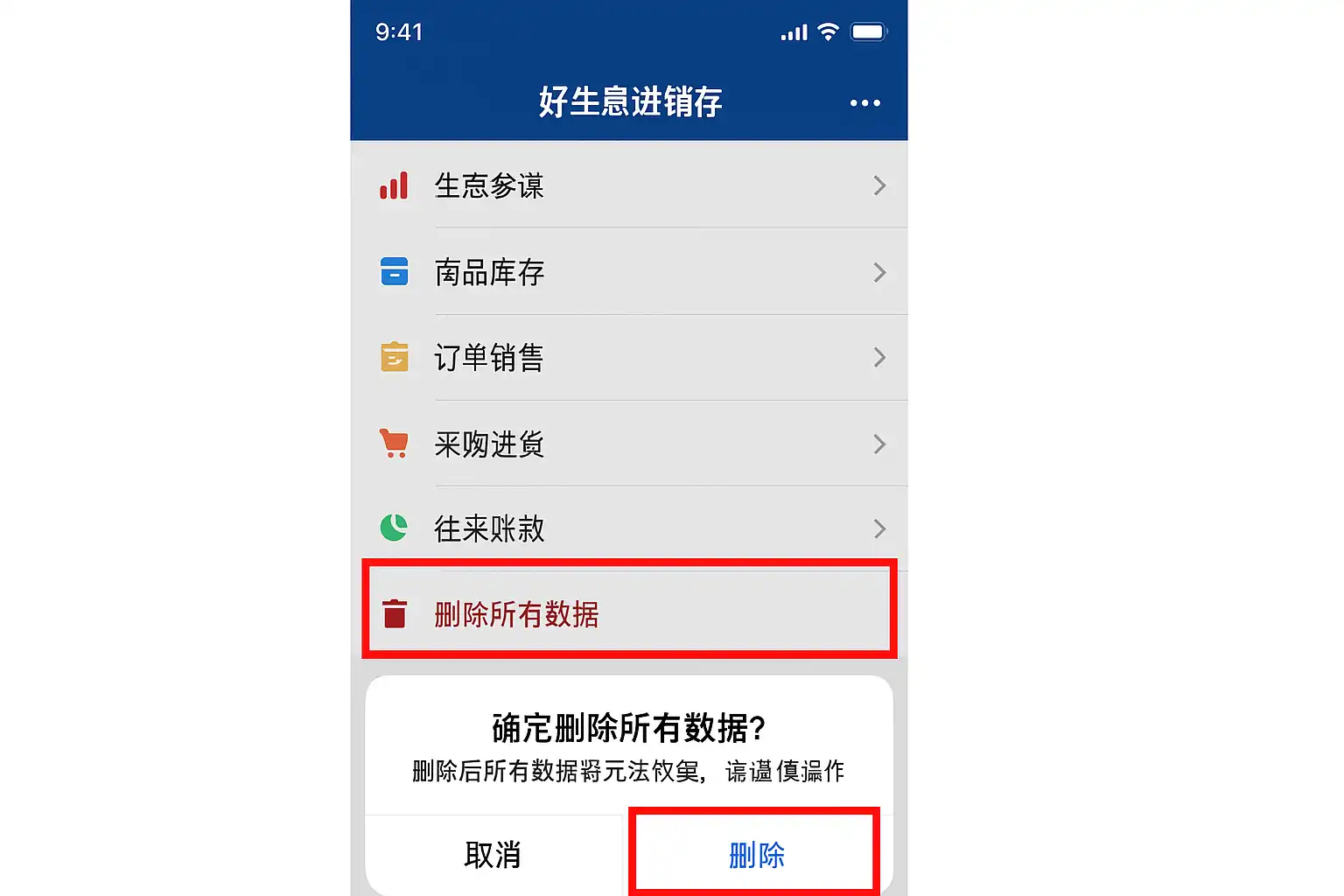Confirm with the blue 删除 button

point(756,855)
